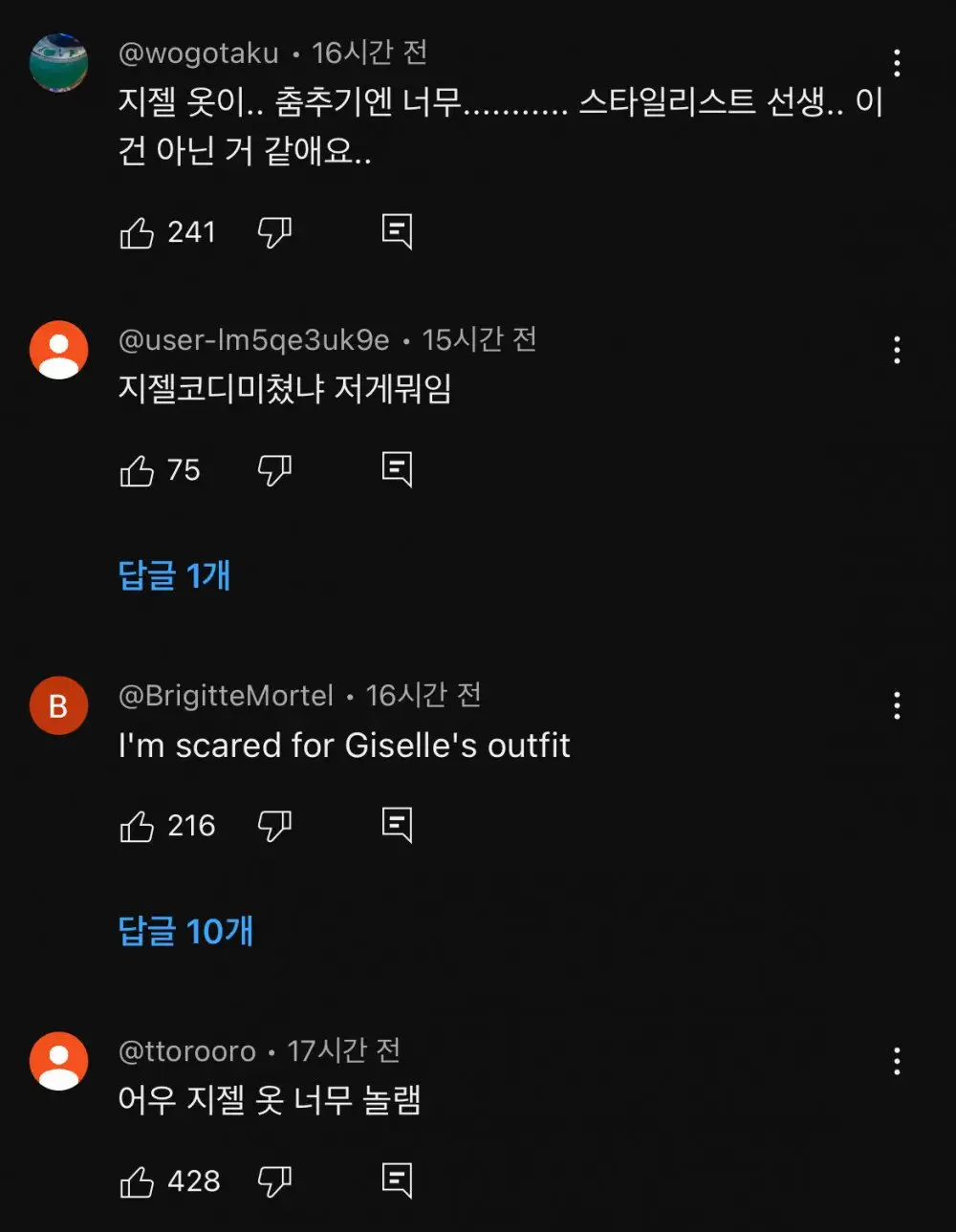Dislike the comment by @ttorooro

coord(274,1181)
